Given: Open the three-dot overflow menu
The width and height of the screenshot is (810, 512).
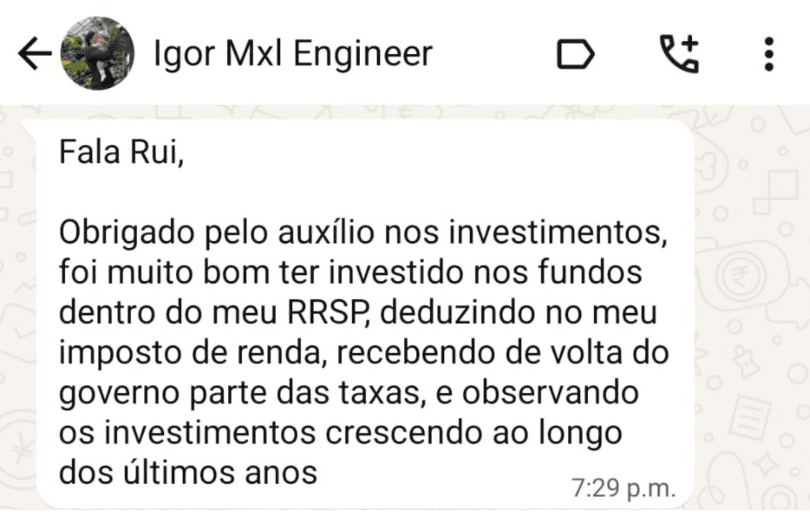Looking at the screenshot, I should pos(768,54).
